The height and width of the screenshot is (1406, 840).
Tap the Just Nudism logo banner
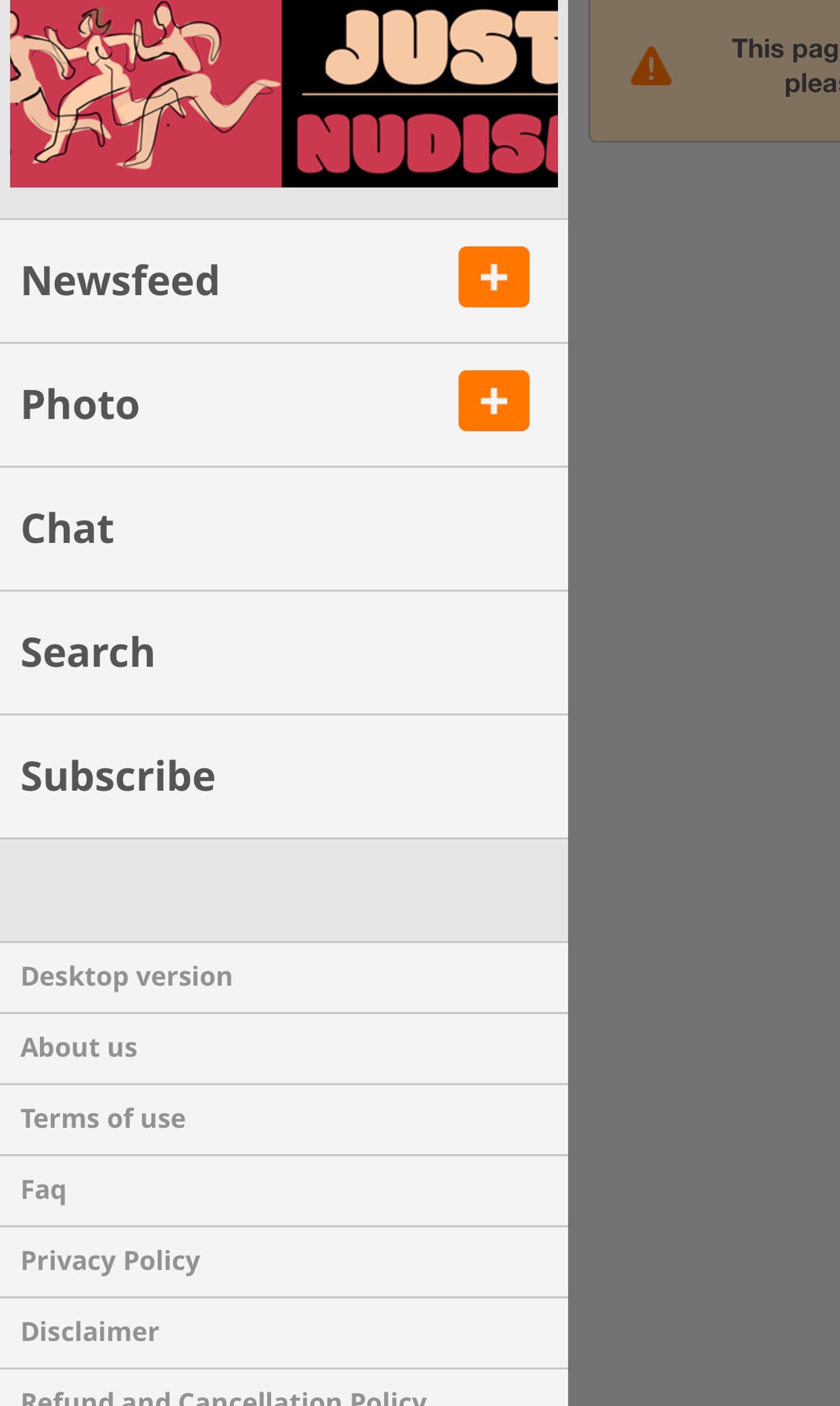point(283,93)
